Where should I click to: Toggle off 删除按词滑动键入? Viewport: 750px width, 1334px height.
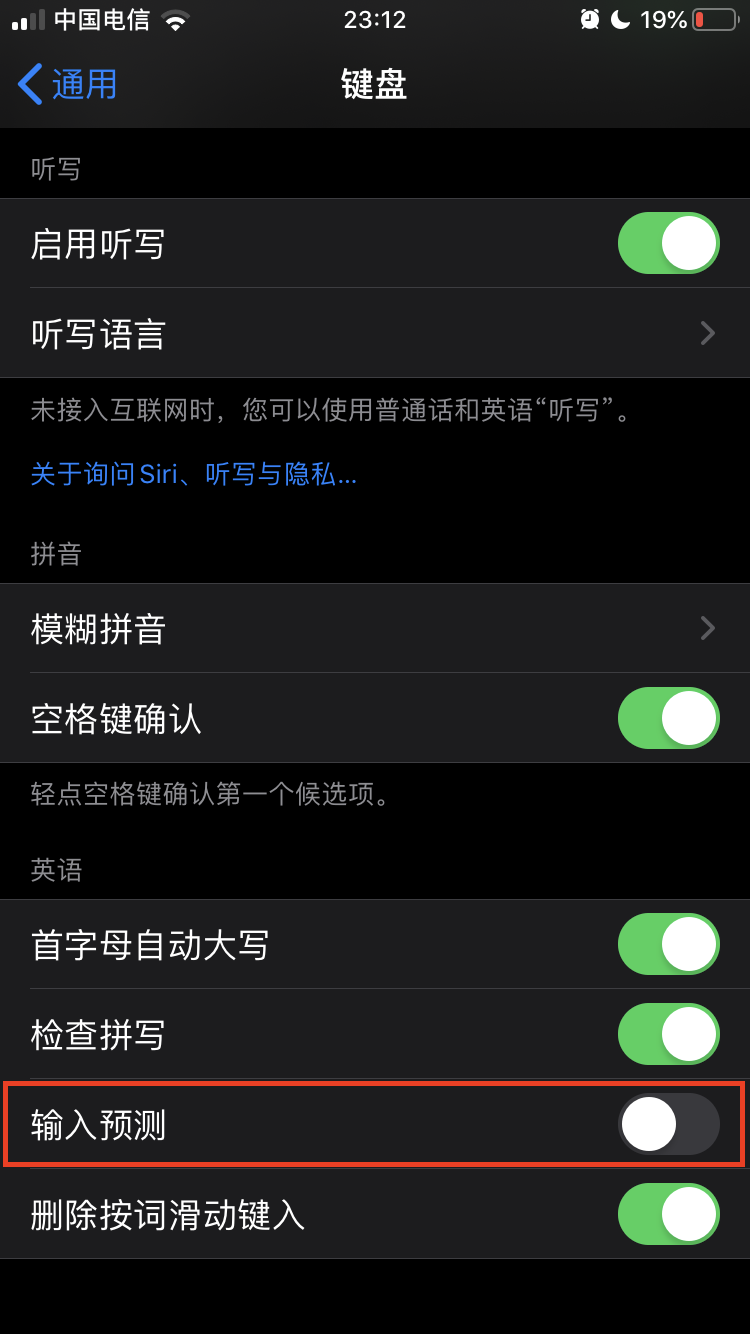click(668, 1214)
